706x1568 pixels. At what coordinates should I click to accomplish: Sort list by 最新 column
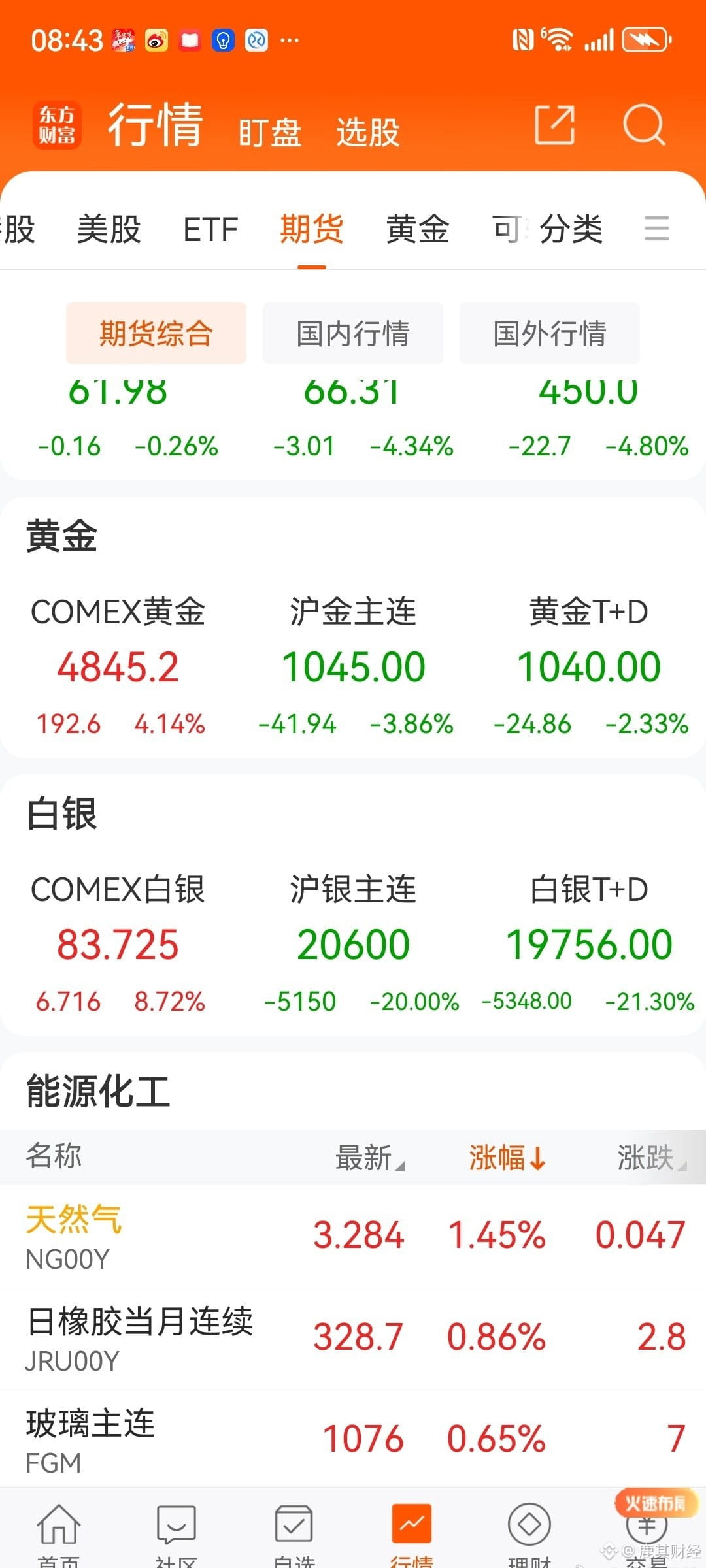pyautogui.click(x=369, y=1158)
